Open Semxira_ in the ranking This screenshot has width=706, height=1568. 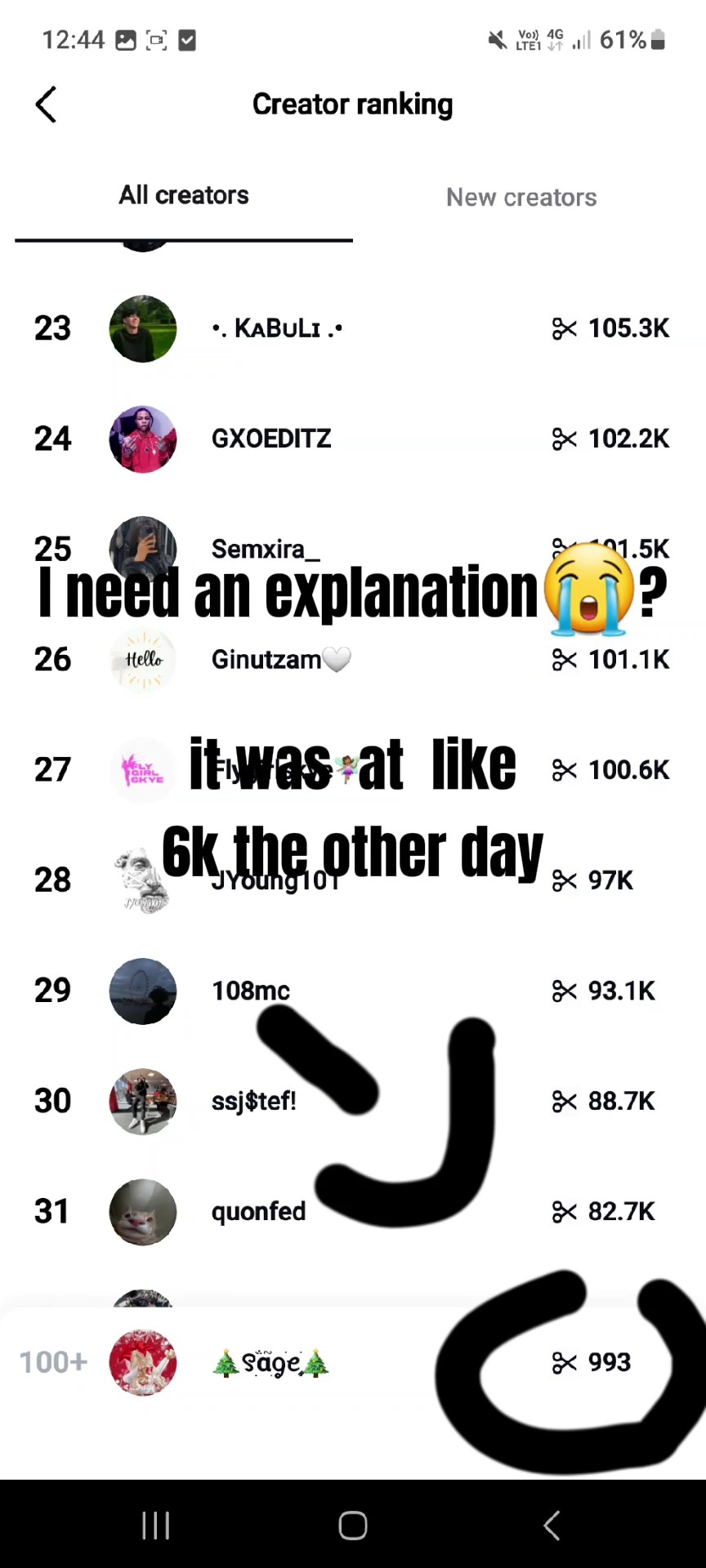(x=265, y=549)
